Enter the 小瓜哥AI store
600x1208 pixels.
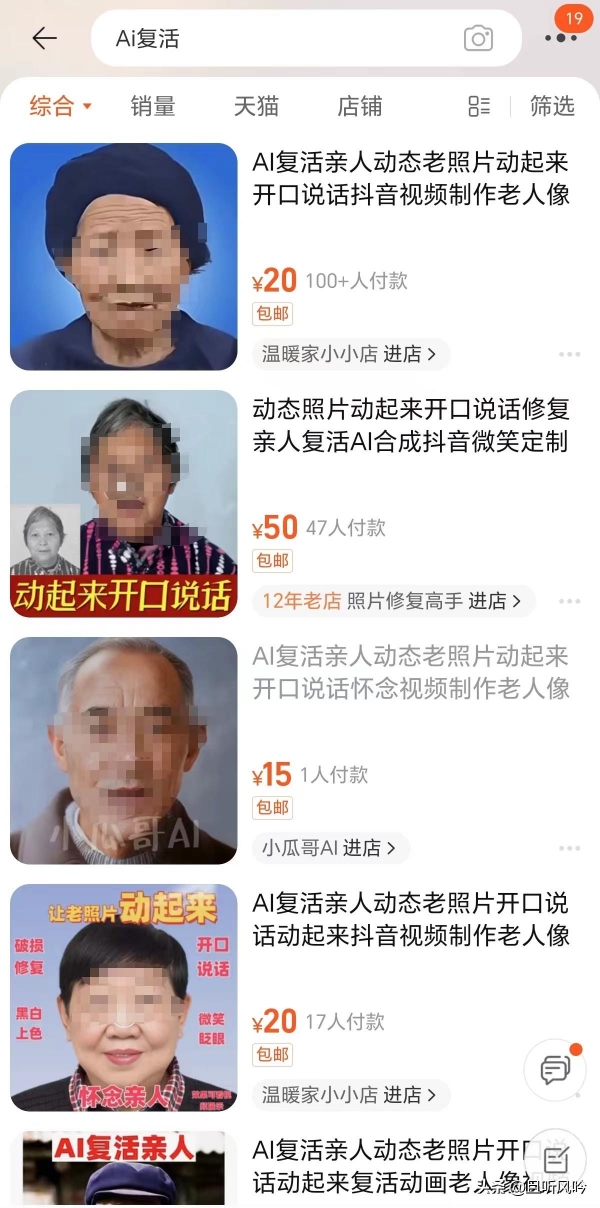click(x=330, y=848)
